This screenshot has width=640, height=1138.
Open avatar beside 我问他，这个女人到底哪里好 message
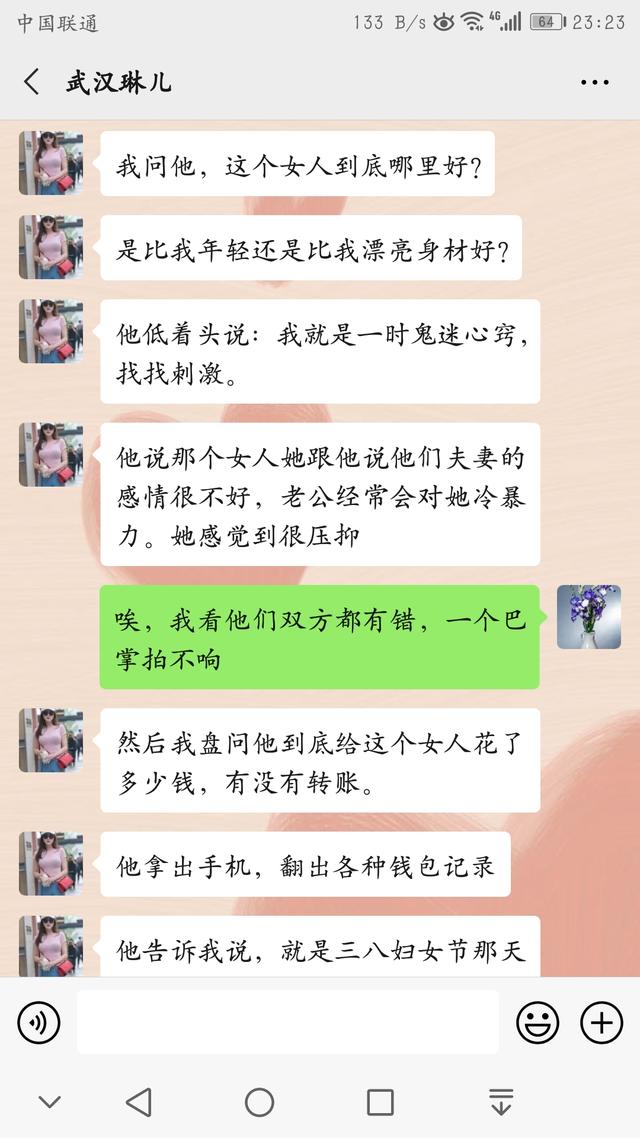point(51,163)
